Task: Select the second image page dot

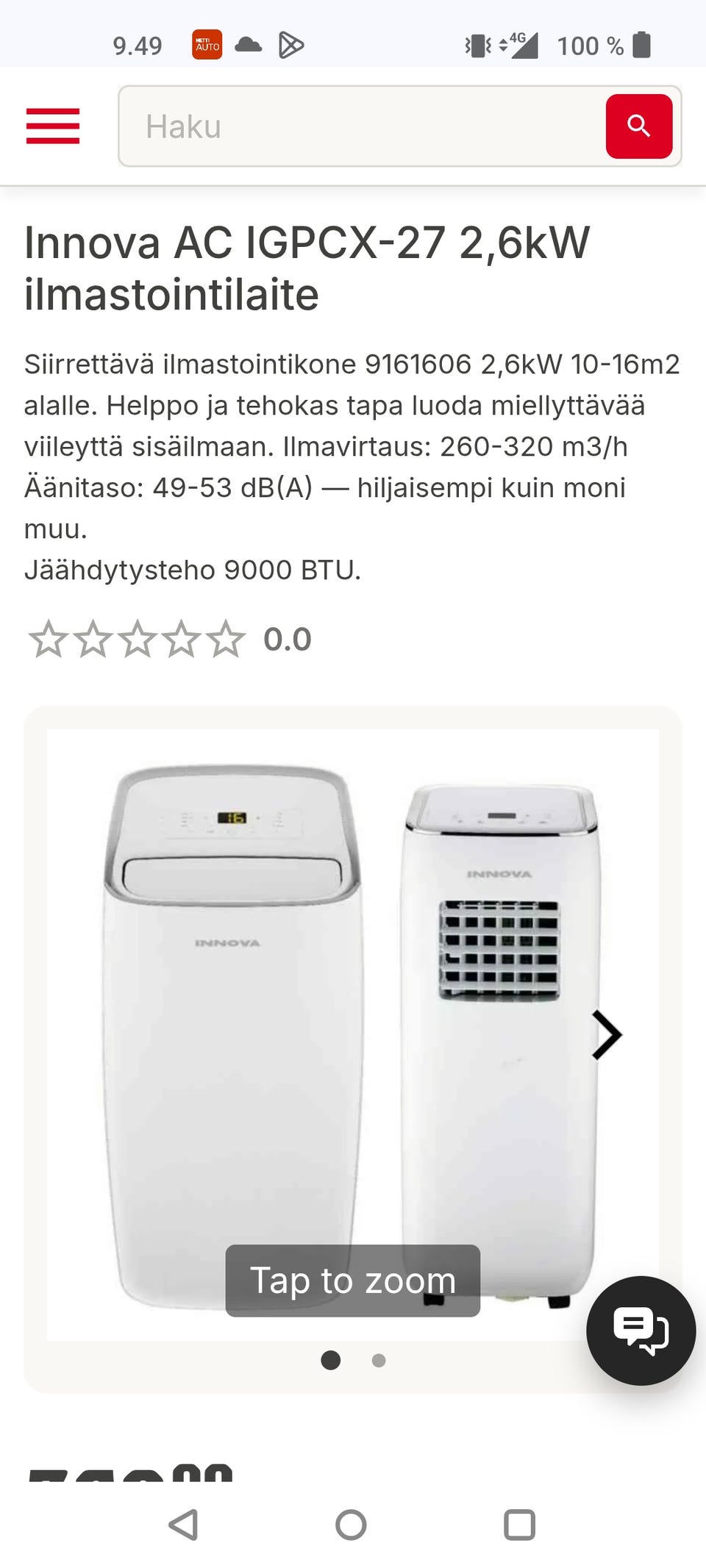Action: click(379, 1361)
